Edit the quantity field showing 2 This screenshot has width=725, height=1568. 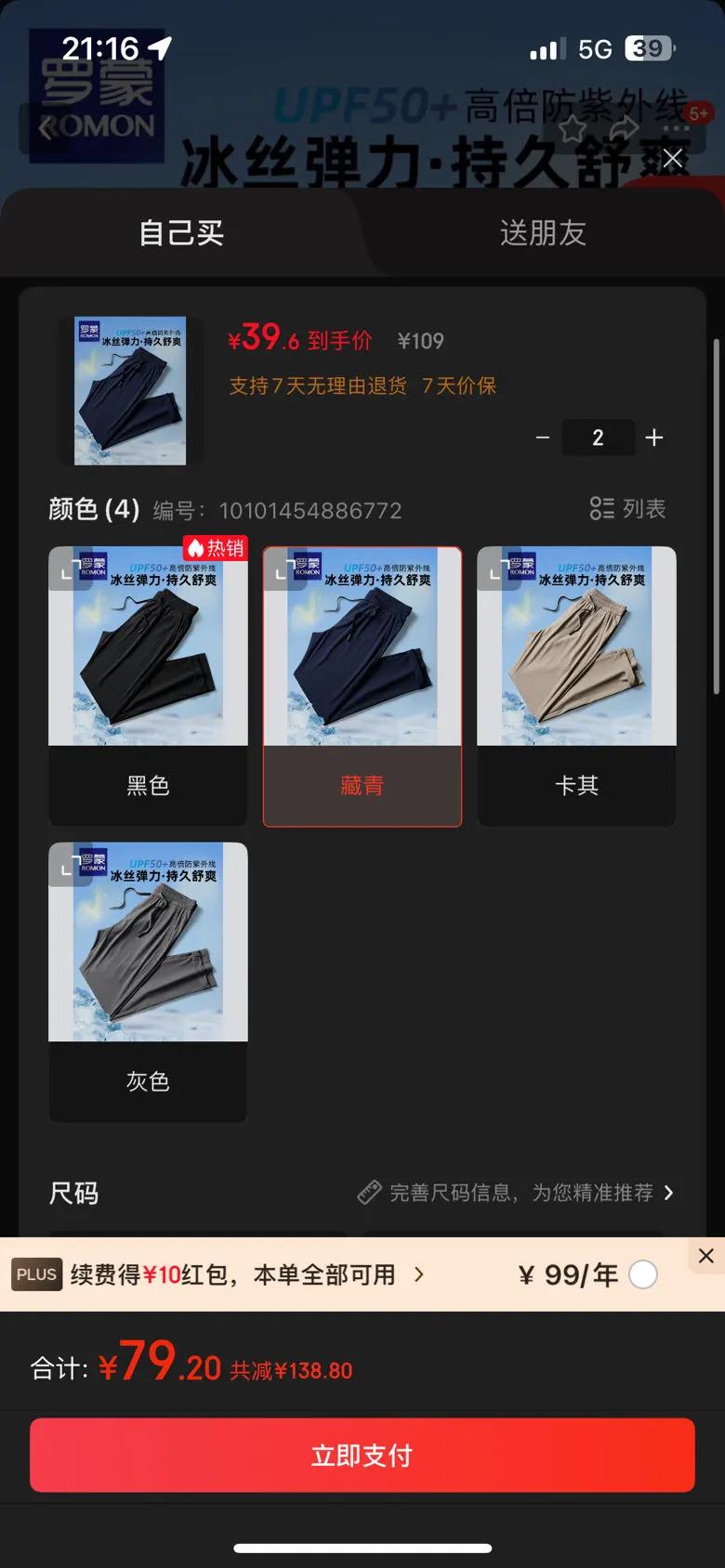pos(598,438)
